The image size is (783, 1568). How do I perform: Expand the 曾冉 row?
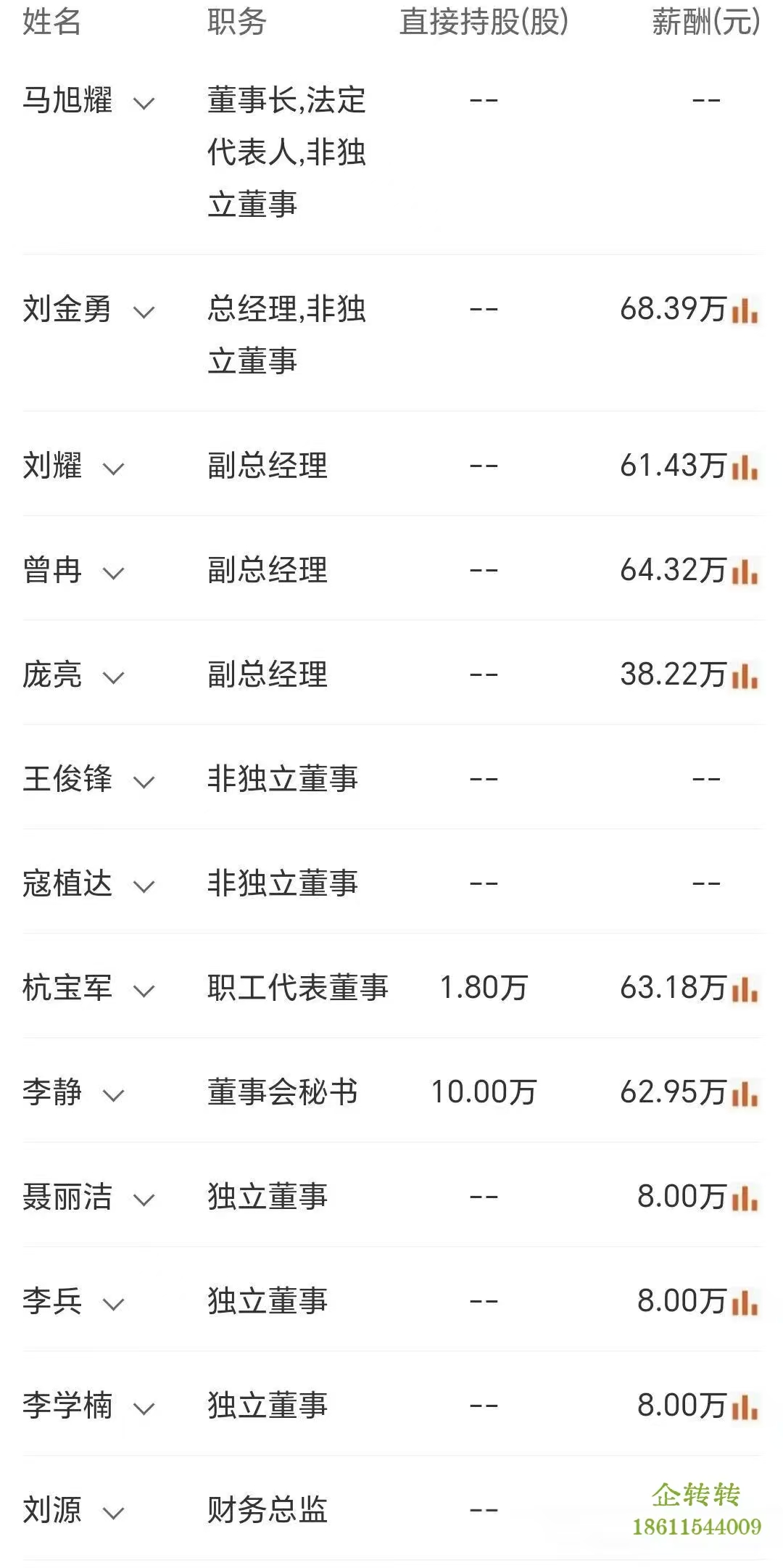click(114, 573)
